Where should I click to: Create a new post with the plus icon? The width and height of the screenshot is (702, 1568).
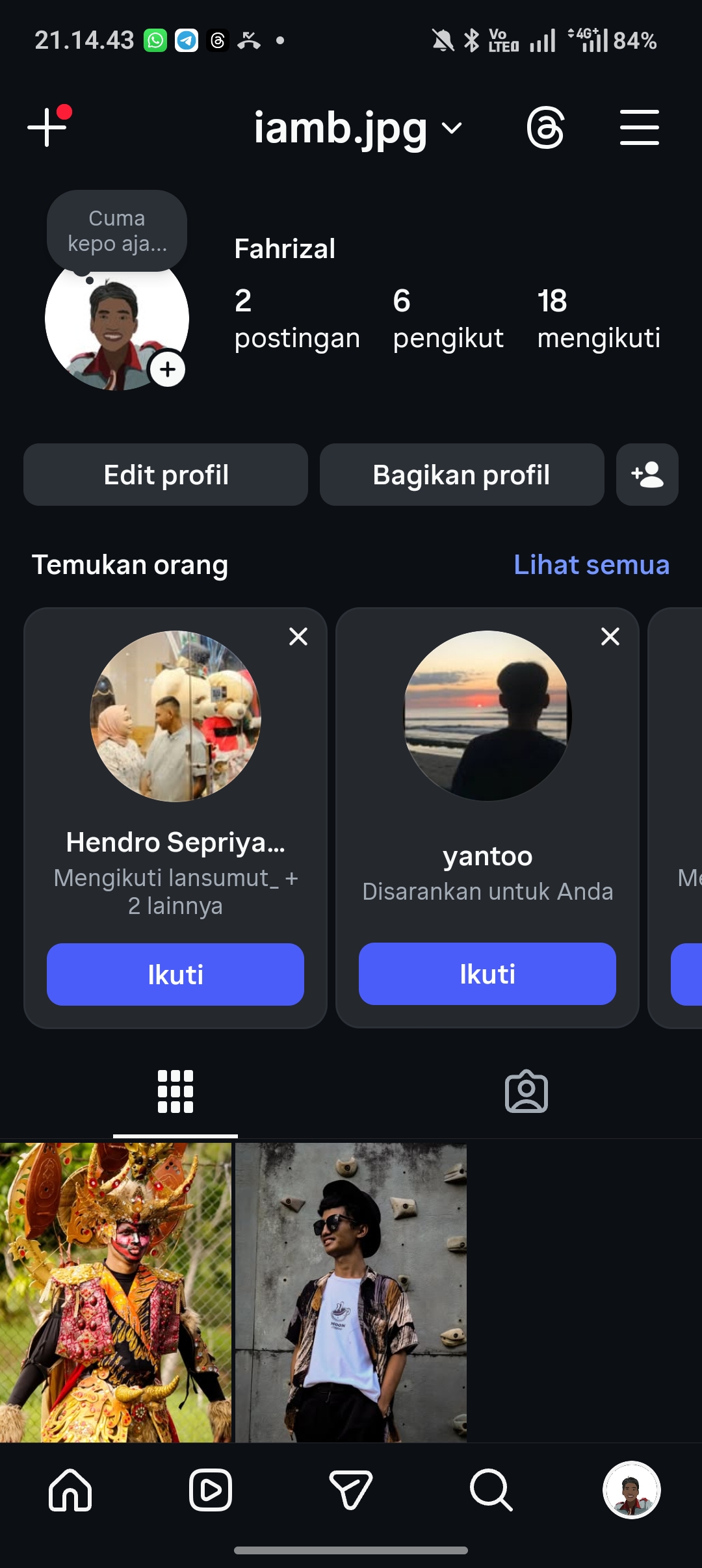tap(47, 127)
